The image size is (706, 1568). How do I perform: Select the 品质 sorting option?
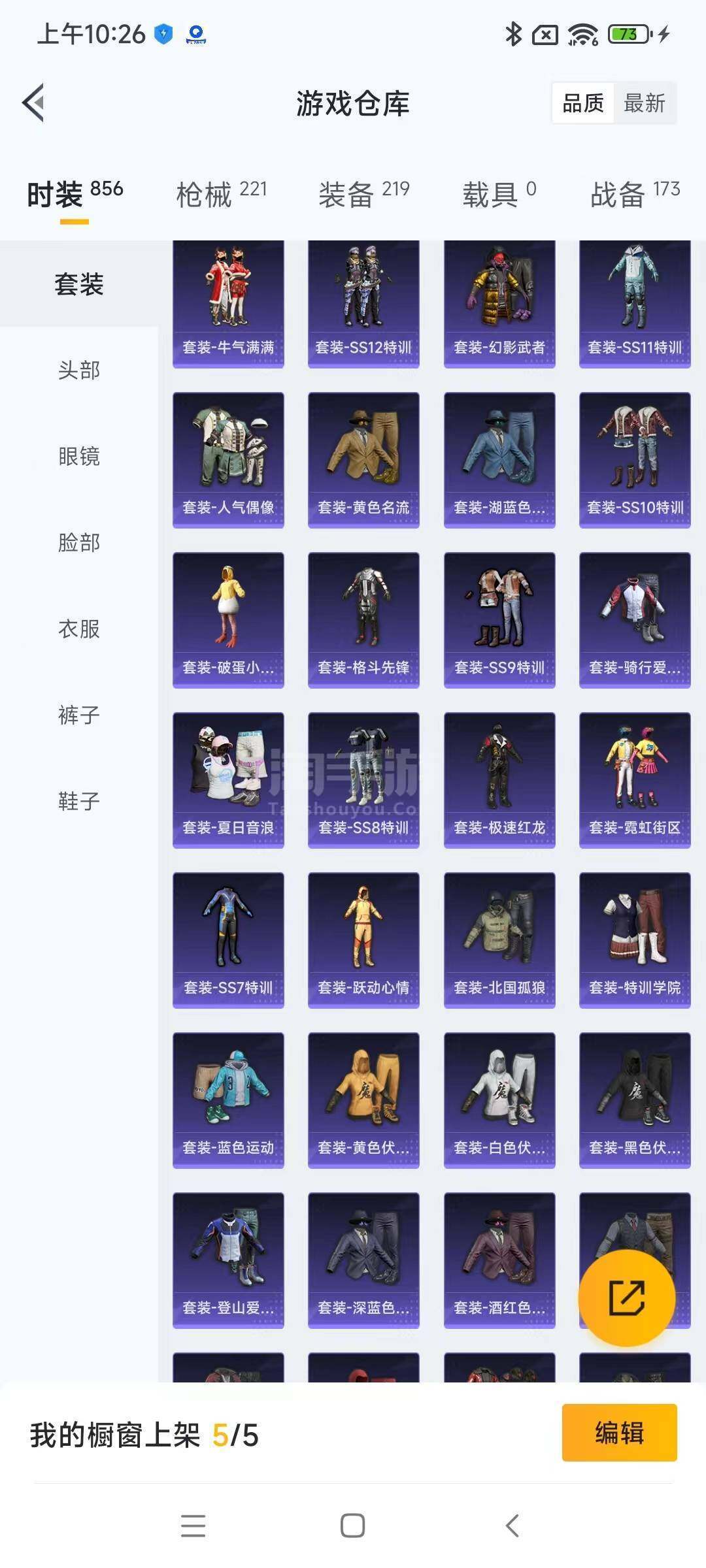coord(583,103)
